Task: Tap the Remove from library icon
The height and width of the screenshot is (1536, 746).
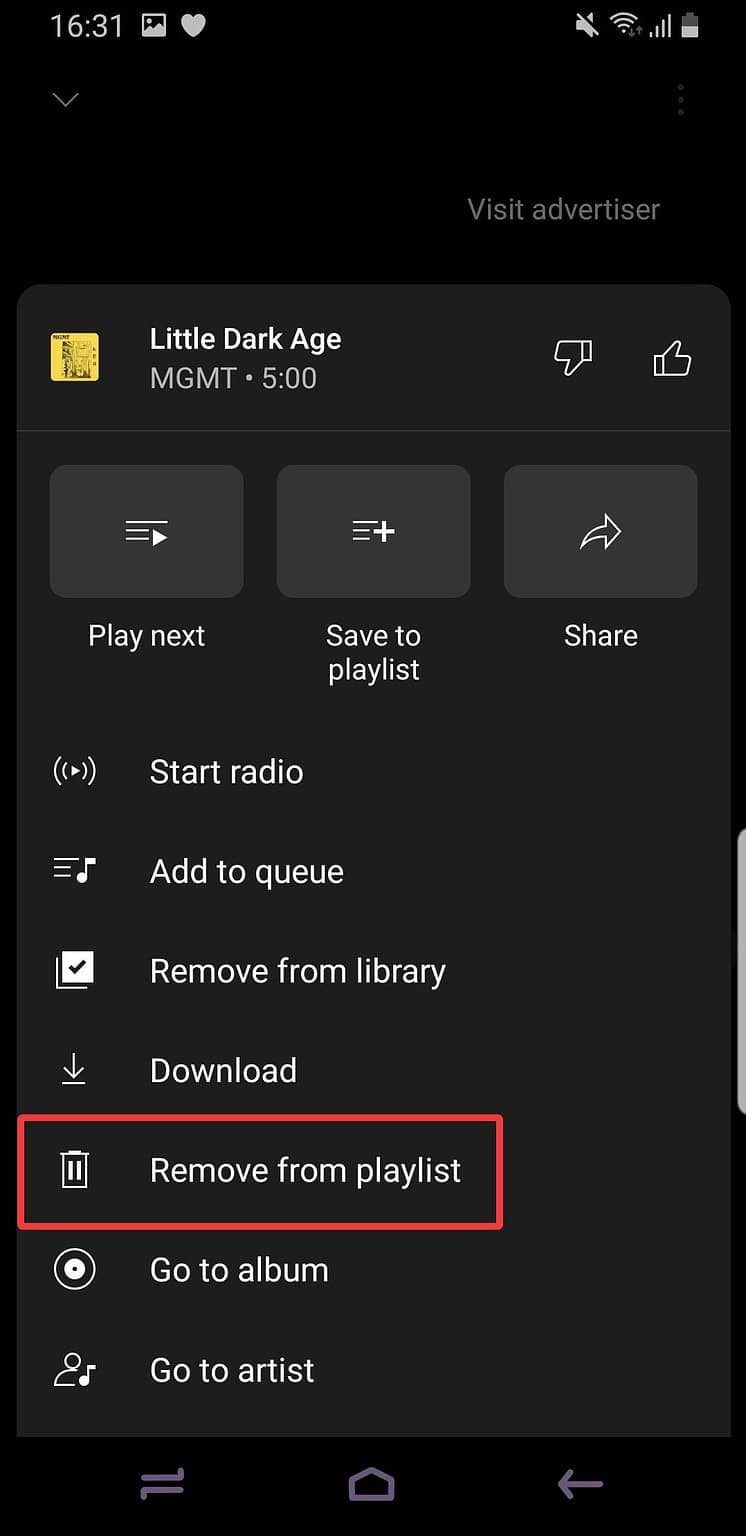Action: coord(74,970)
